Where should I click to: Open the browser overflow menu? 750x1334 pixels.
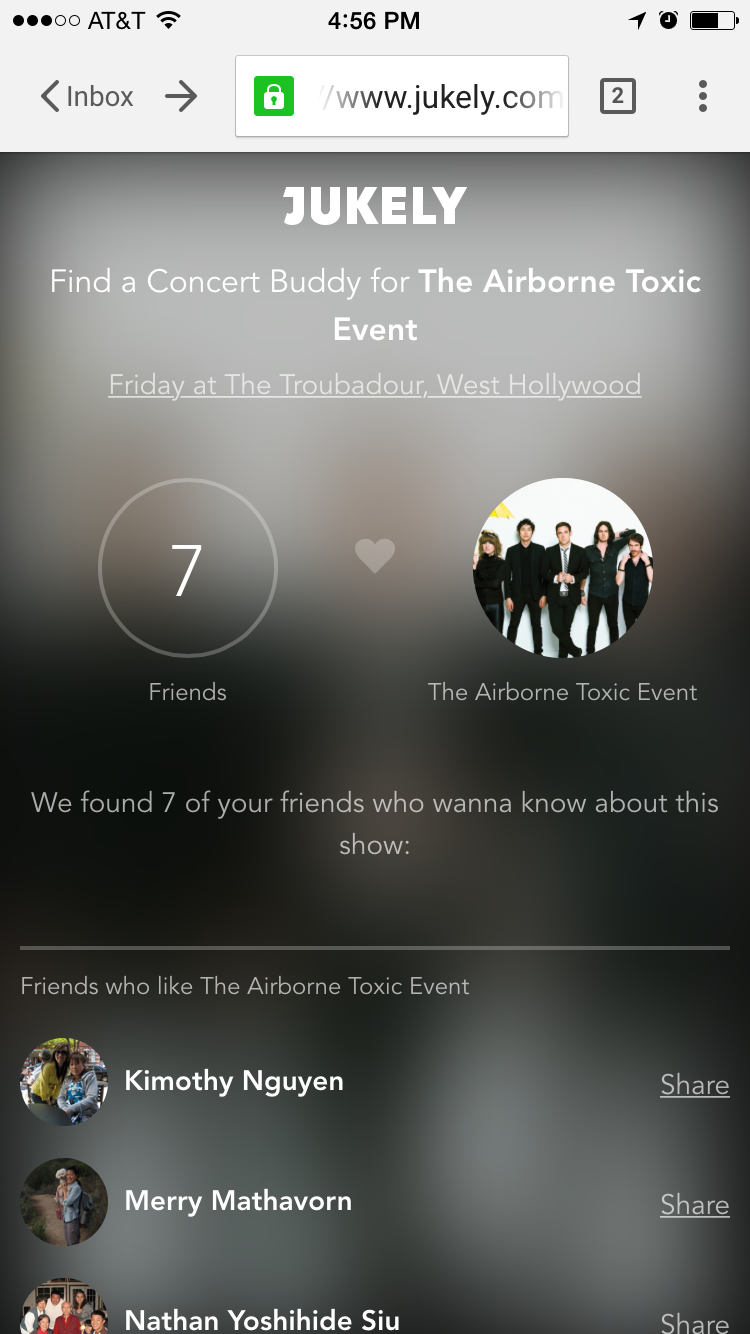pyautogui.click(x=703, y=96)
